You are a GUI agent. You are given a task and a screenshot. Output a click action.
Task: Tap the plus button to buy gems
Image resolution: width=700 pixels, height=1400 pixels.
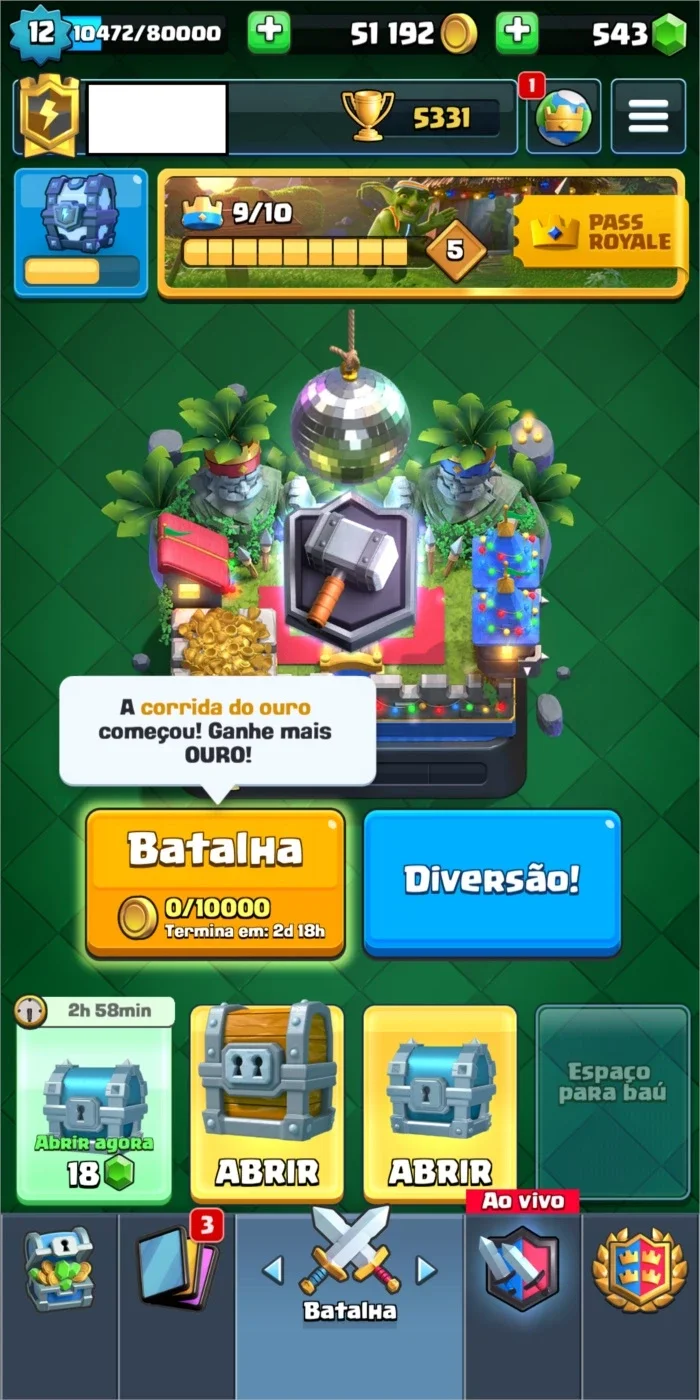pyautogui.click(x=517, y=33)
